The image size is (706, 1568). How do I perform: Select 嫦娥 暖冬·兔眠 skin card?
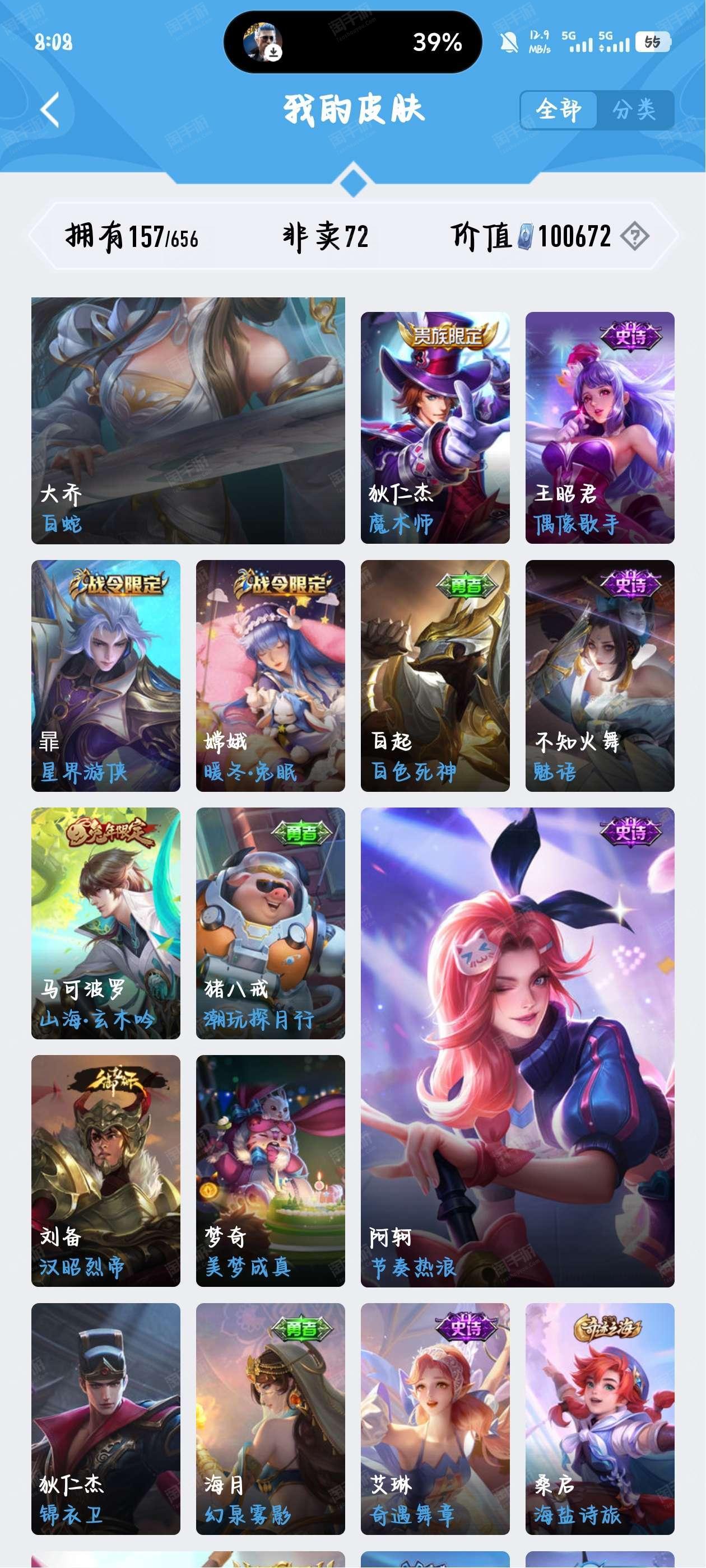point(271,676)
